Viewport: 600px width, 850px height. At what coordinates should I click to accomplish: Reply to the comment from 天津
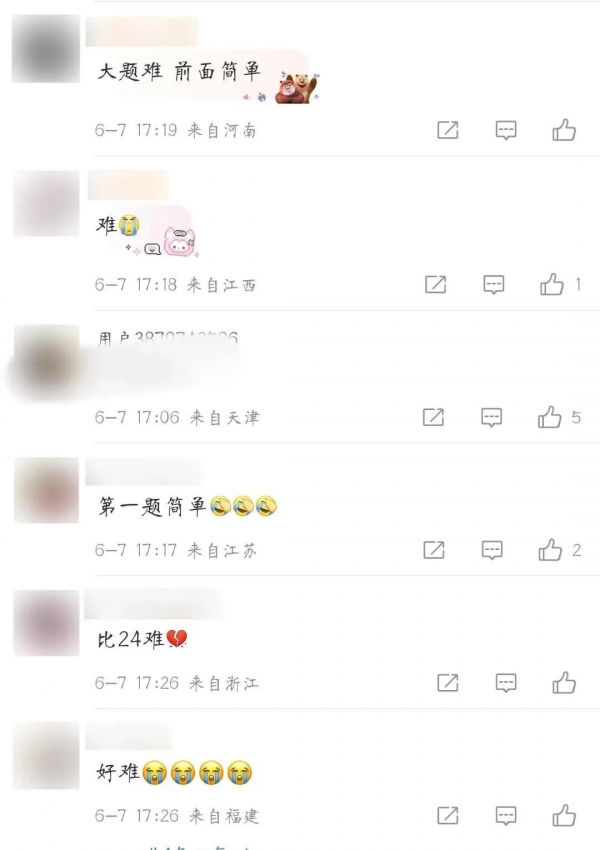(x=491, y=416)
